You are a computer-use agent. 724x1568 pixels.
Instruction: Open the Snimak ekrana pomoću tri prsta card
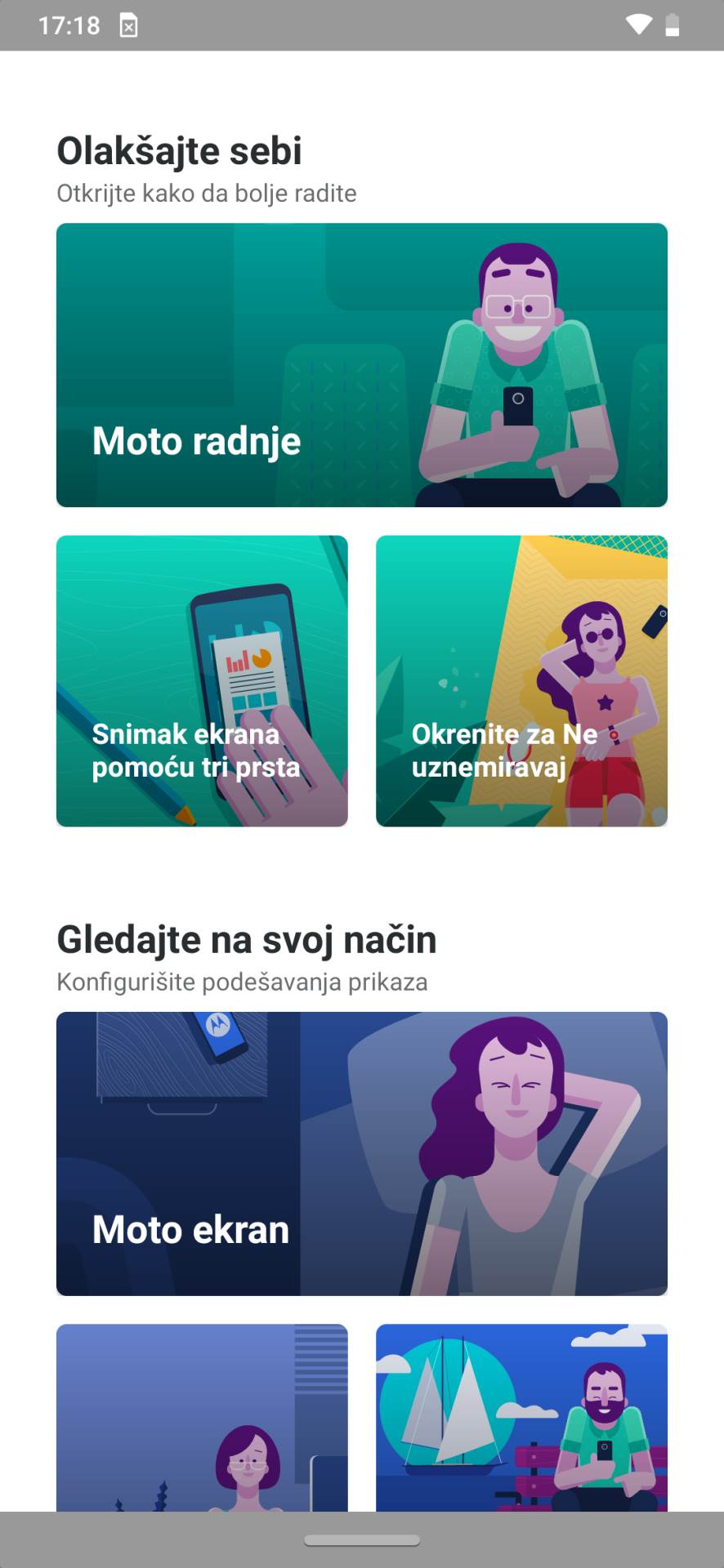202,680
